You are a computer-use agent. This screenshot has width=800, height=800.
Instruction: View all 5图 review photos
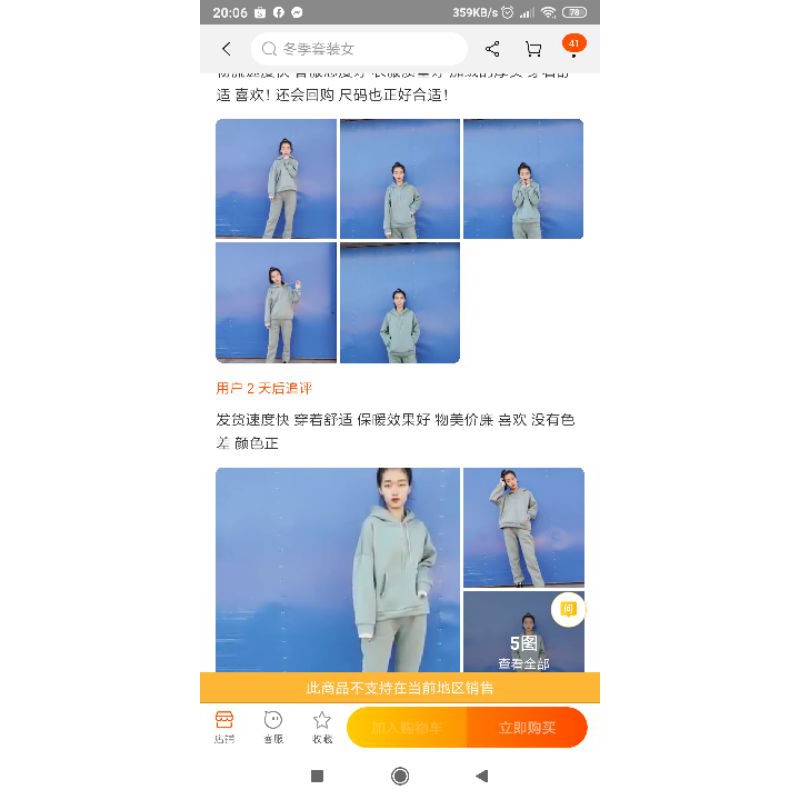523,640
